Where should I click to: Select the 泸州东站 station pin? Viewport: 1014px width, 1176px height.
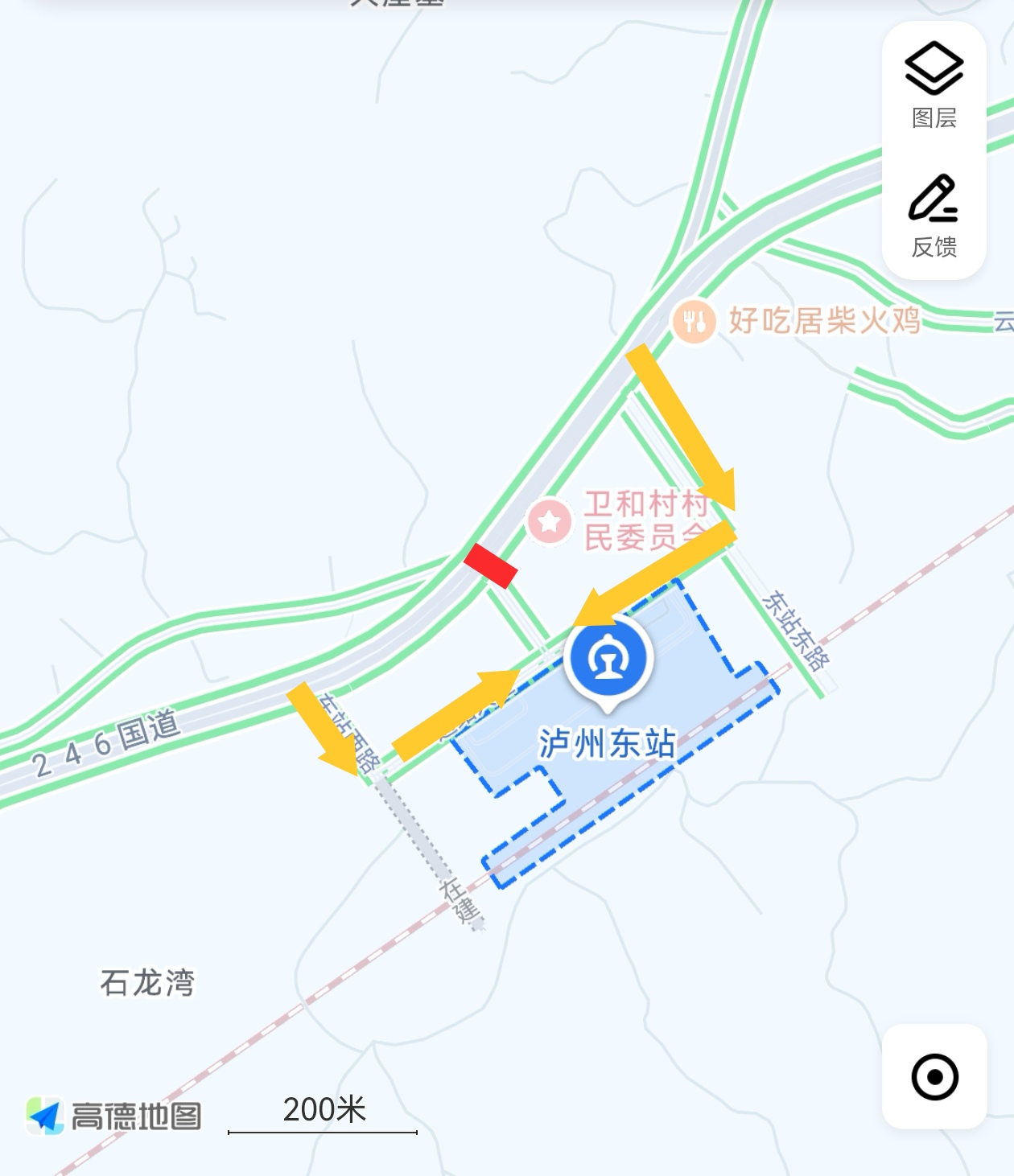608,660
